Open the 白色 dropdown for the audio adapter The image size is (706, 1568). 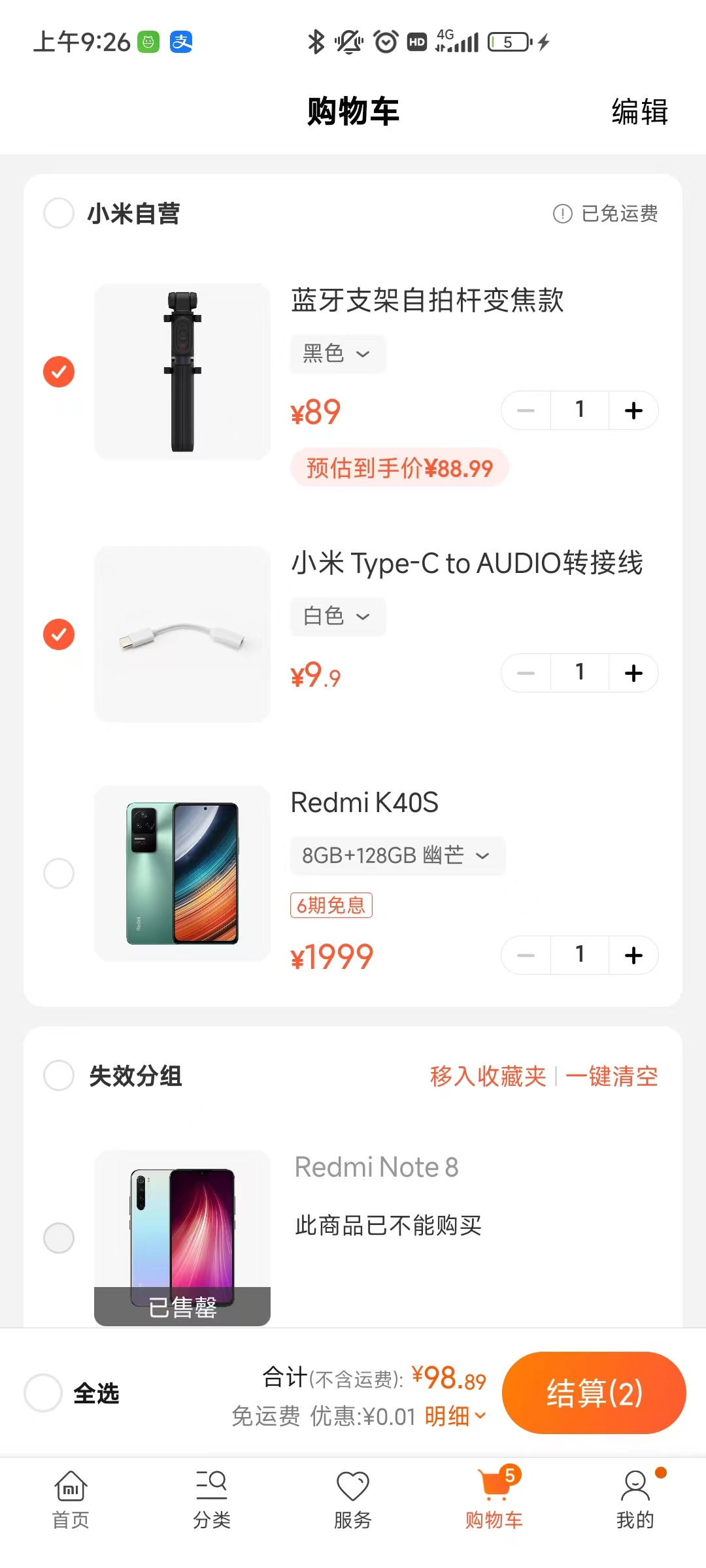click(337, 616)
